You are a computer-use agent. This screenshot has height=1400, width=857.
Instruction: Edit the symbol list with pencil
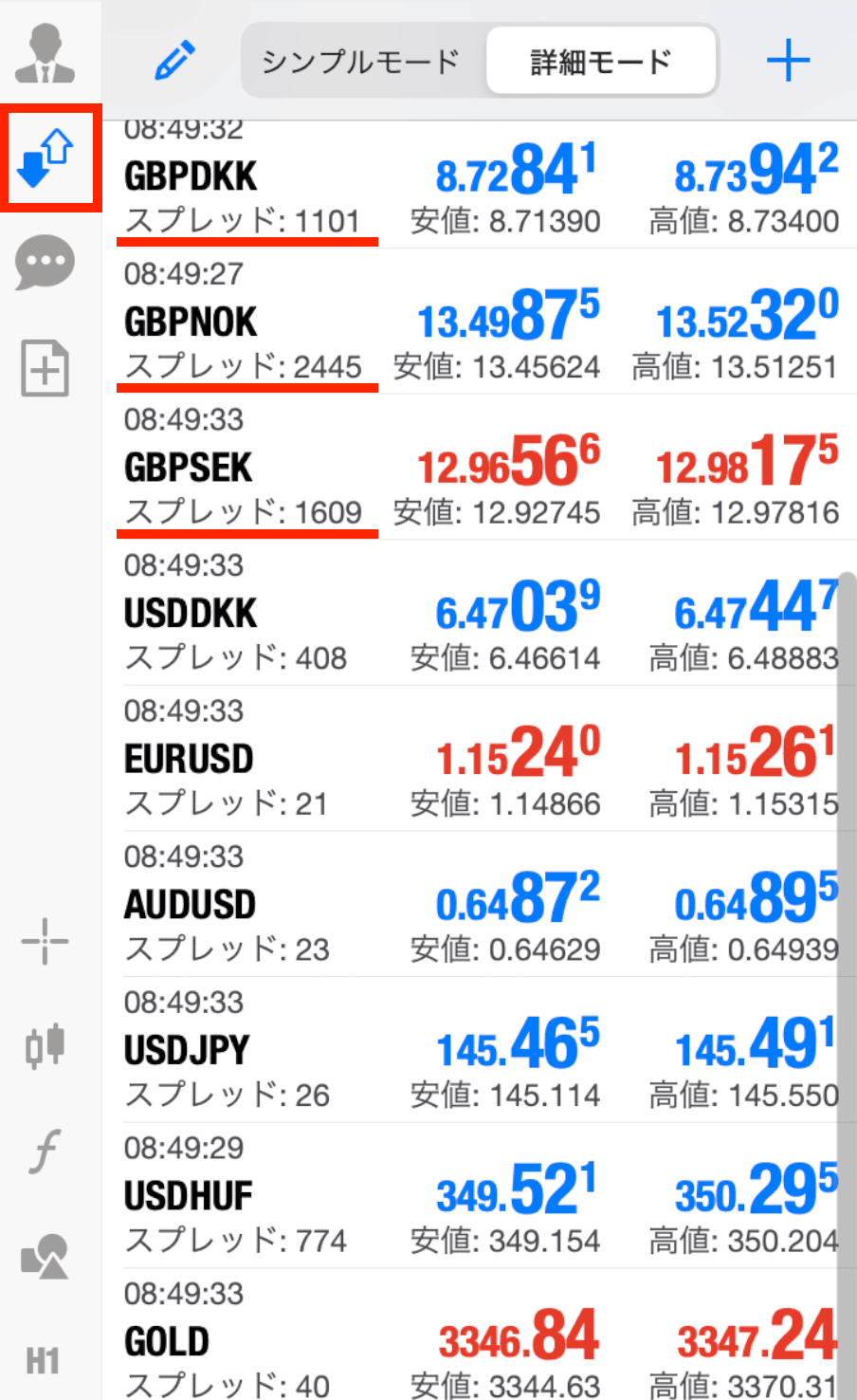pyautogui.click(x=175, y=62)
